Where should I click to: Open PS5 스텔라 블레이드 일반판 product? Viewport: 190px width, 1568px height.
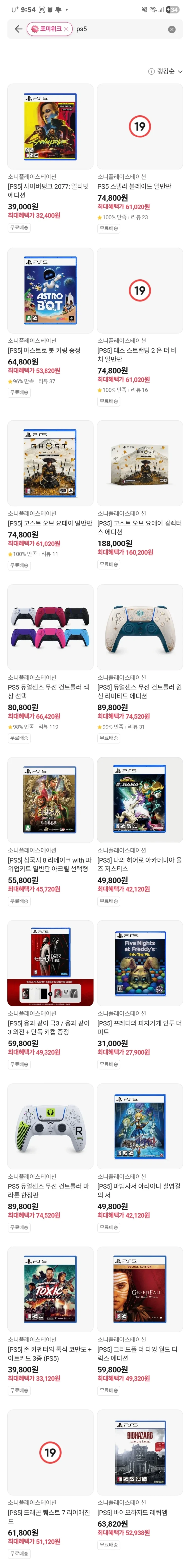pyautogui.click(x=140, y=127)
